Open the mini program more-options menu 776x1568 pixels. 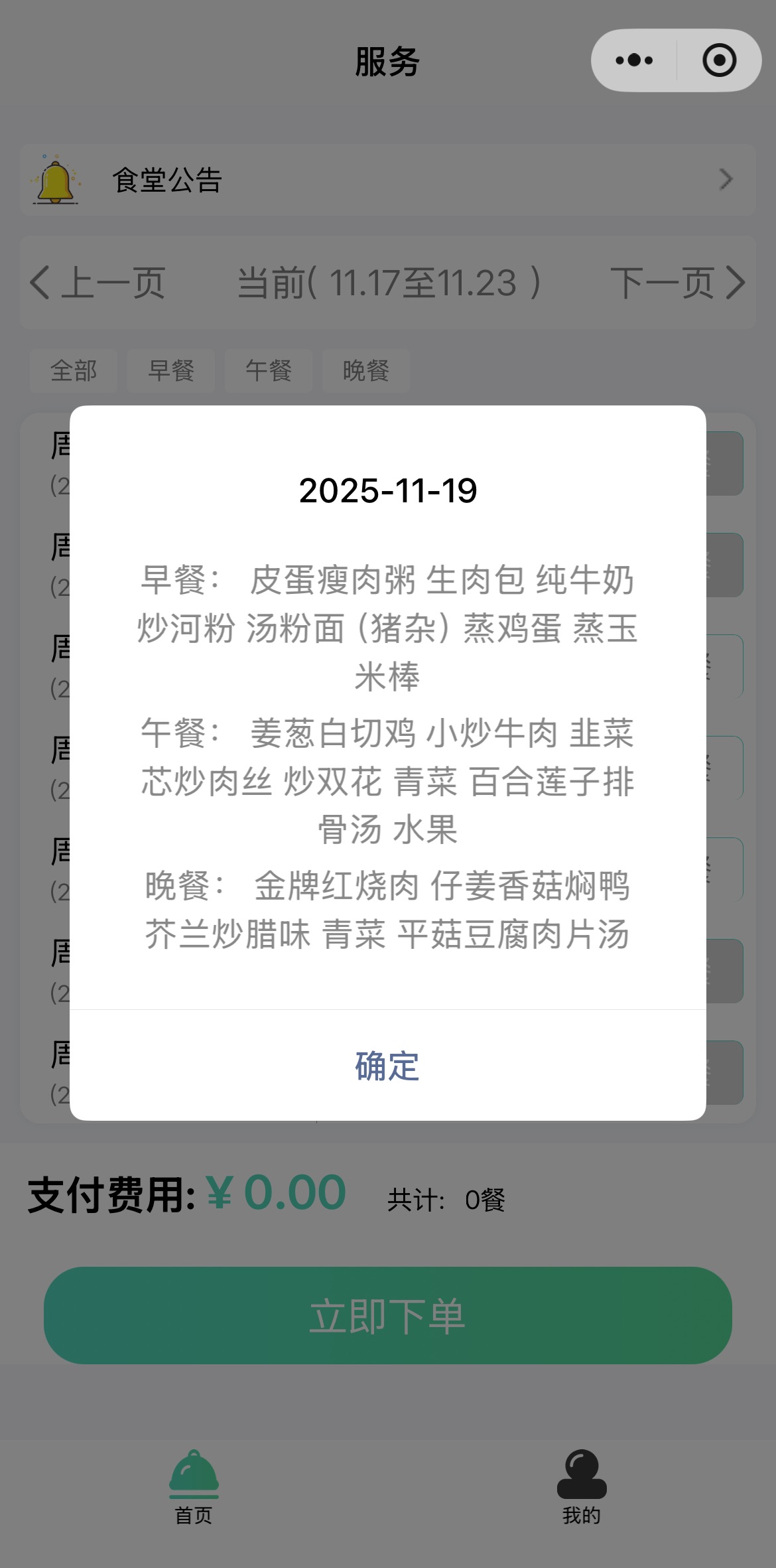click(x=634, y=60)
